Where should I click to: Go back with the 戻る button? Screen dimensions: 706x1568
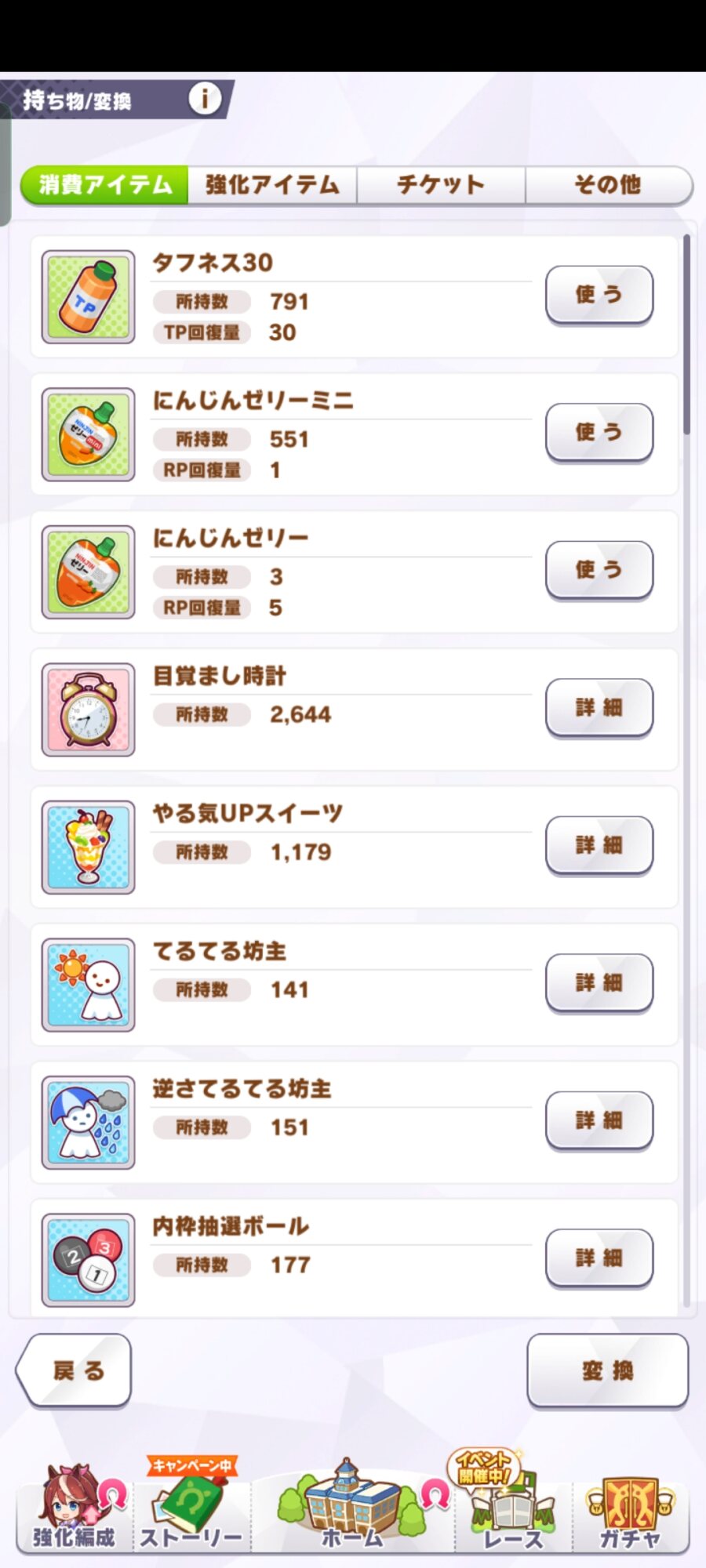tap(75, 1370)
